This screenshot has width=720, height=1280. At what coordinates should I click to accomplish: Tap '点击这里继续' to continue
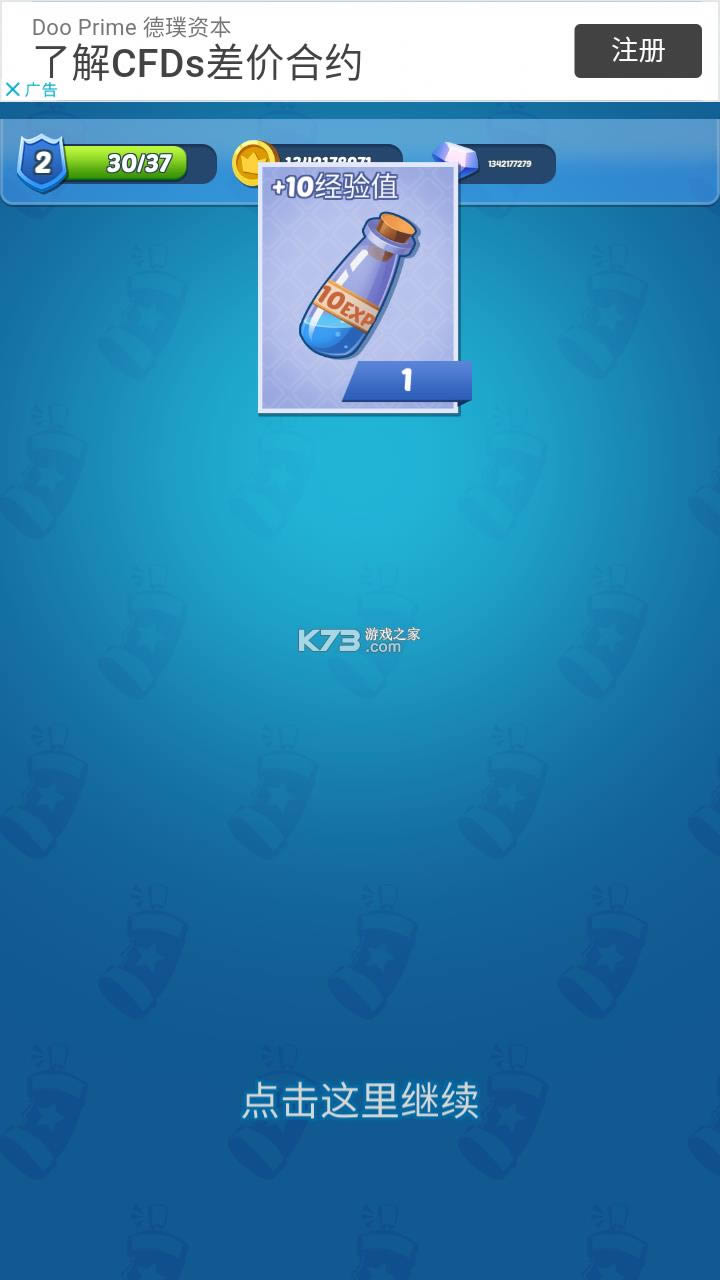(x=360, y=1100)
